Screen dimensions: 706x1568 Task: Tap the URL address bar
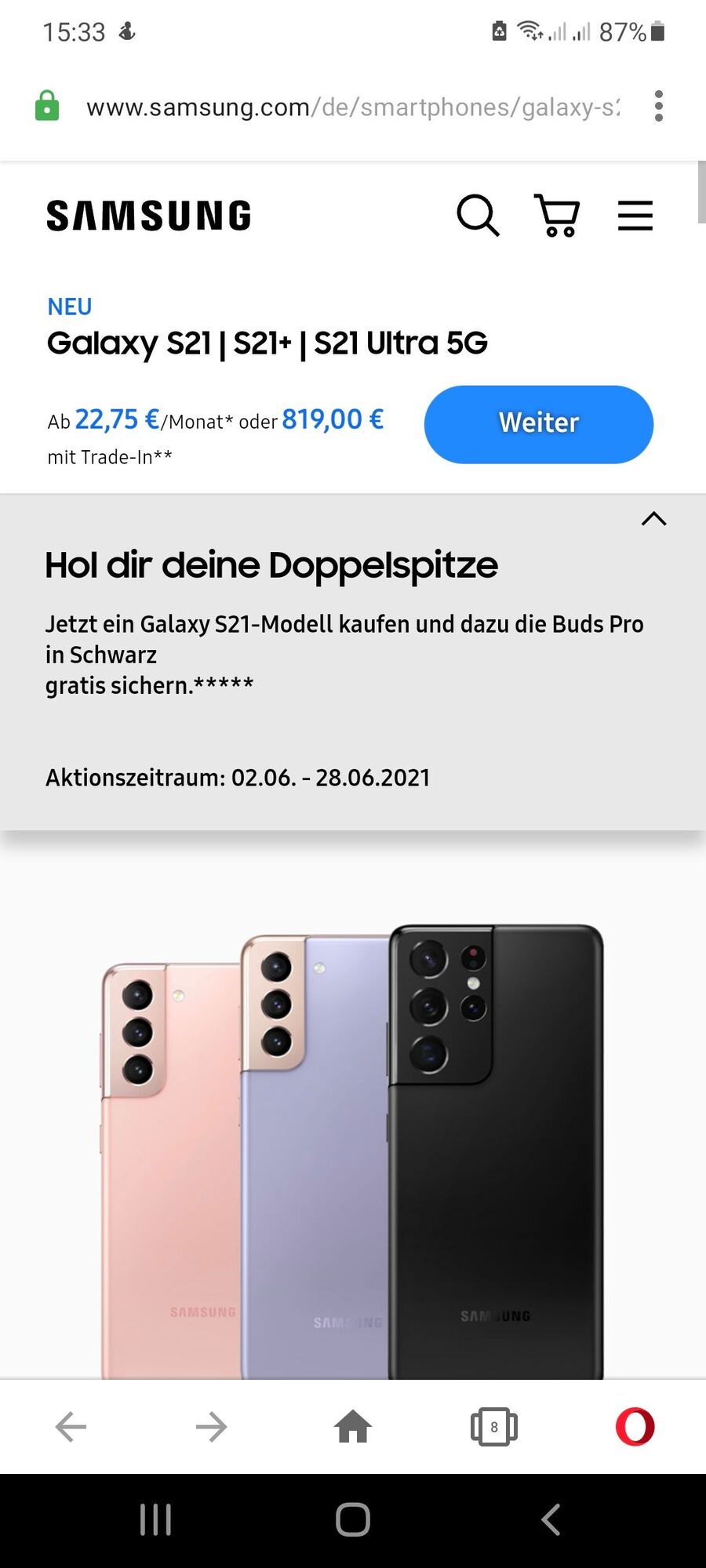(353, 107)
